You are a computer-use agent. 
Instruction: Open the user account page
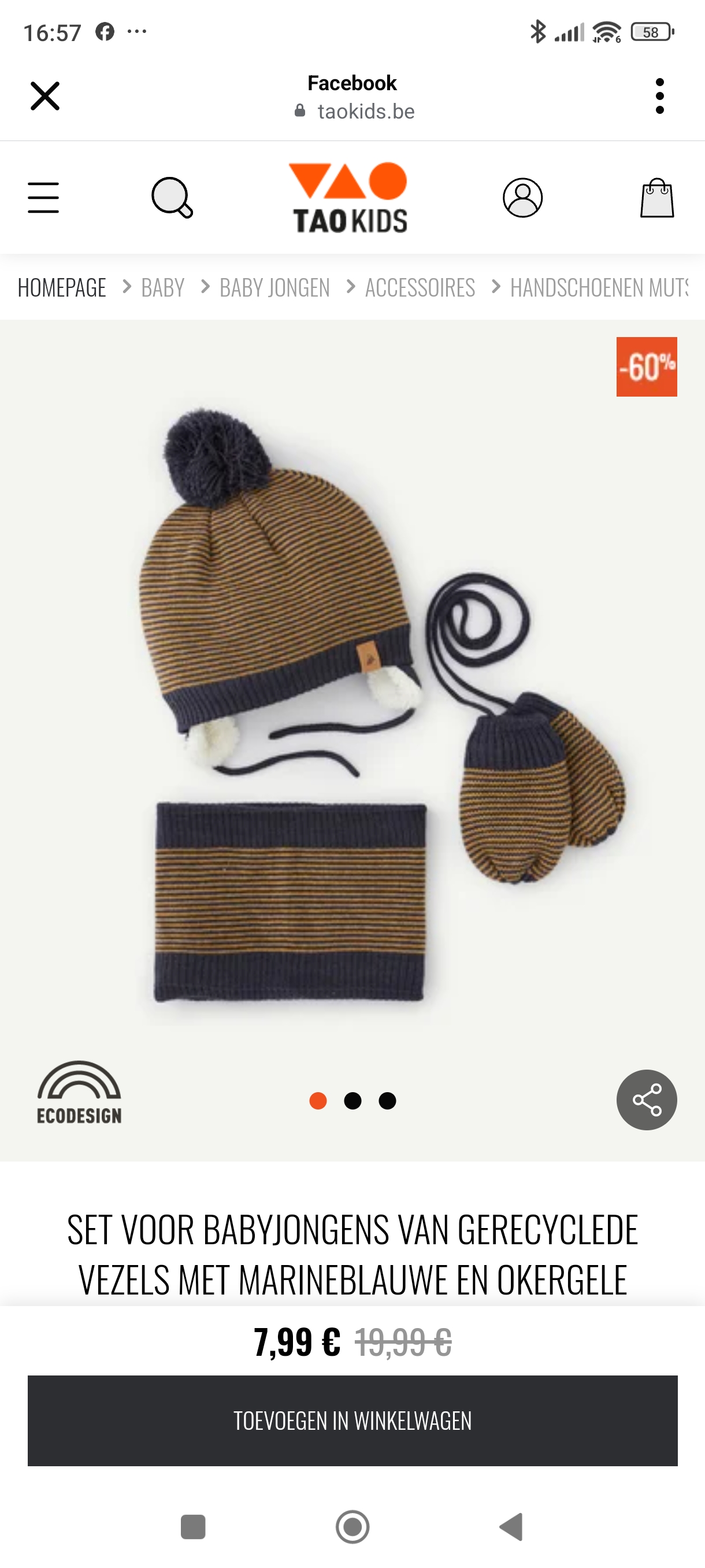[522, 198]
